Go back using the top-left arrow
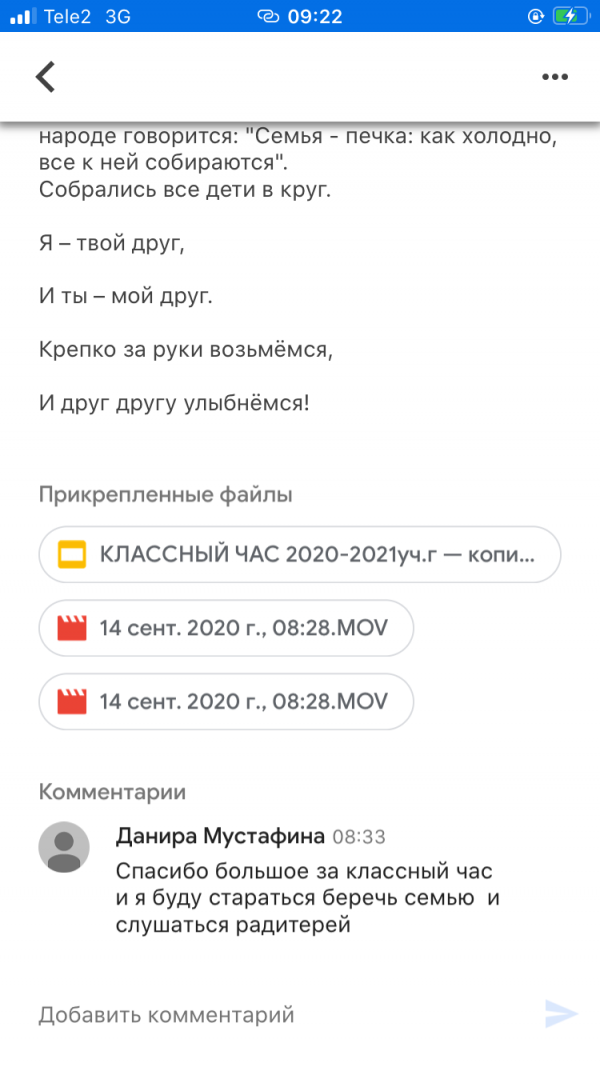 [45, 77]
